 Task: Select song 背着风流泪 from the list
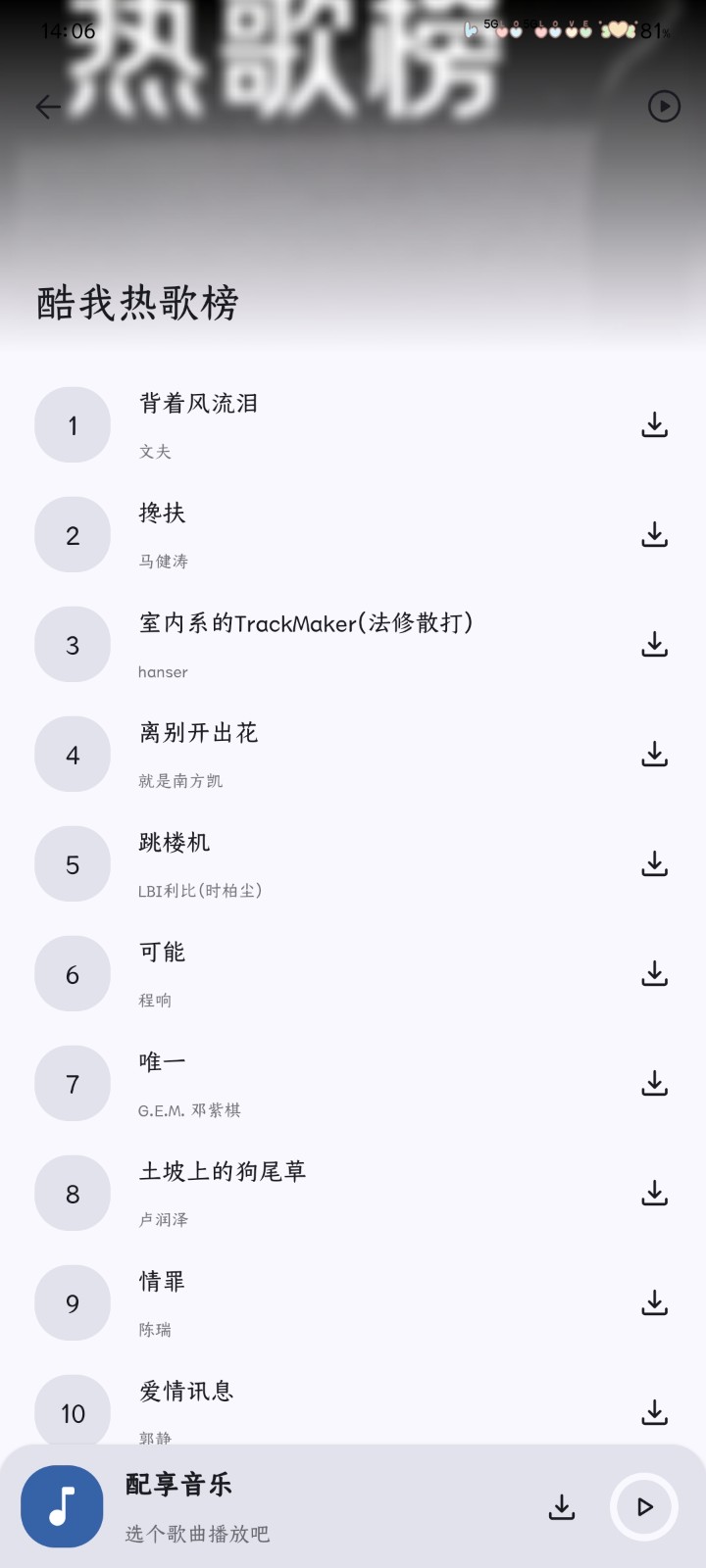294,425
